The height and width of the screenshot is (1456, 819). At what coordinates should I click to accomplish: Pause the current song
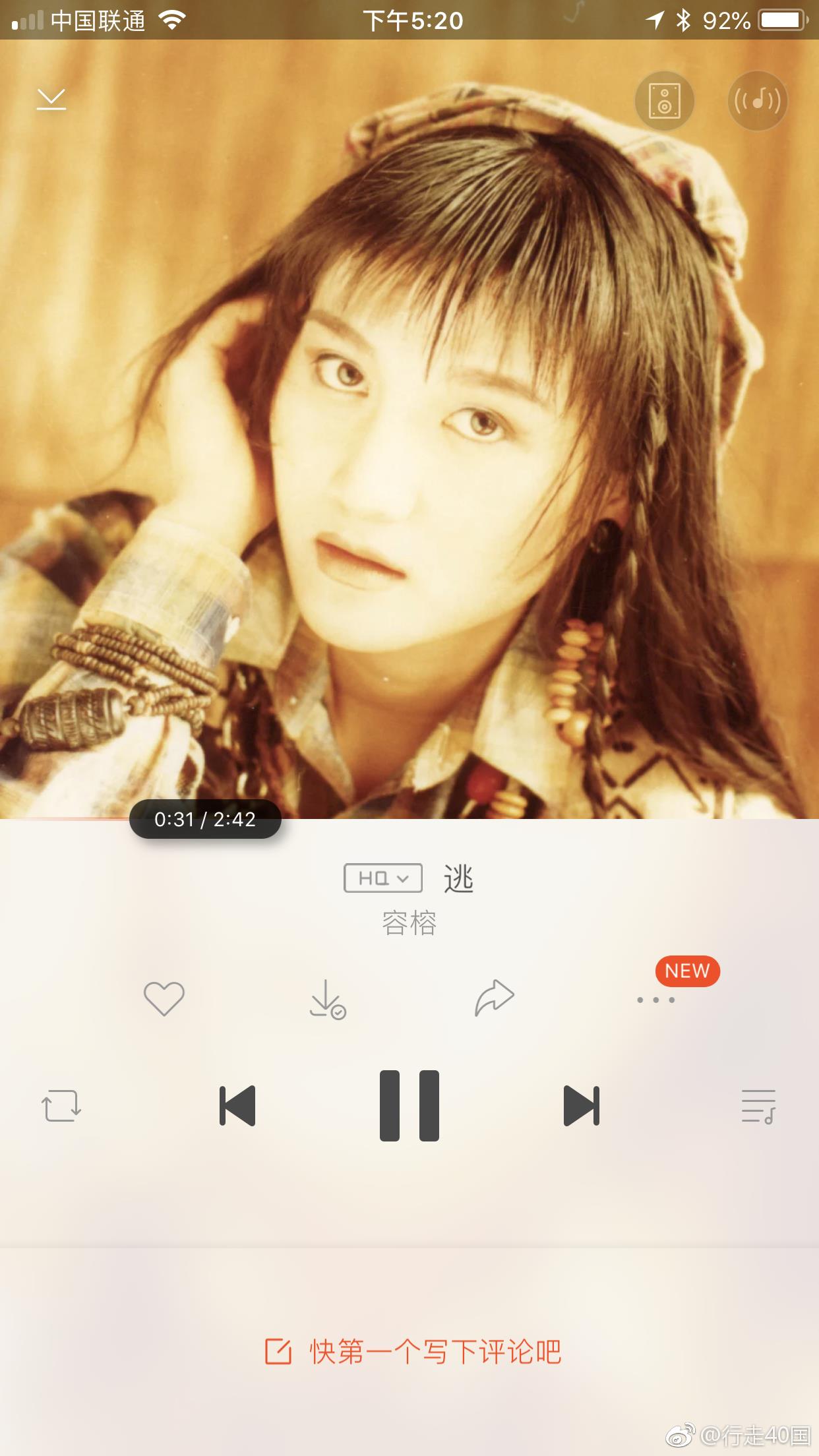(x=409, y=1105)
